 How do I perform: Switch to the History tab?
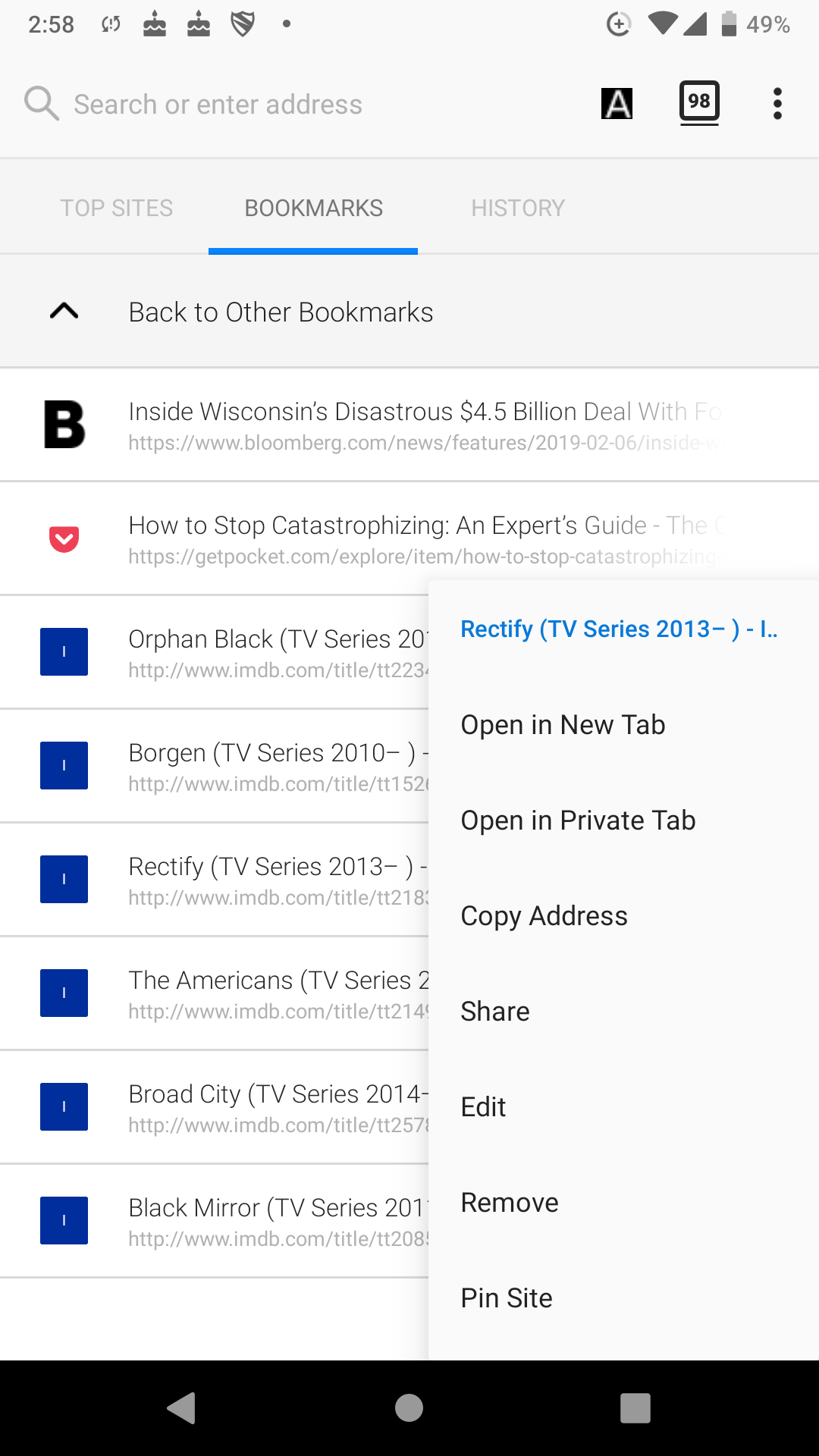pos(517,208)
